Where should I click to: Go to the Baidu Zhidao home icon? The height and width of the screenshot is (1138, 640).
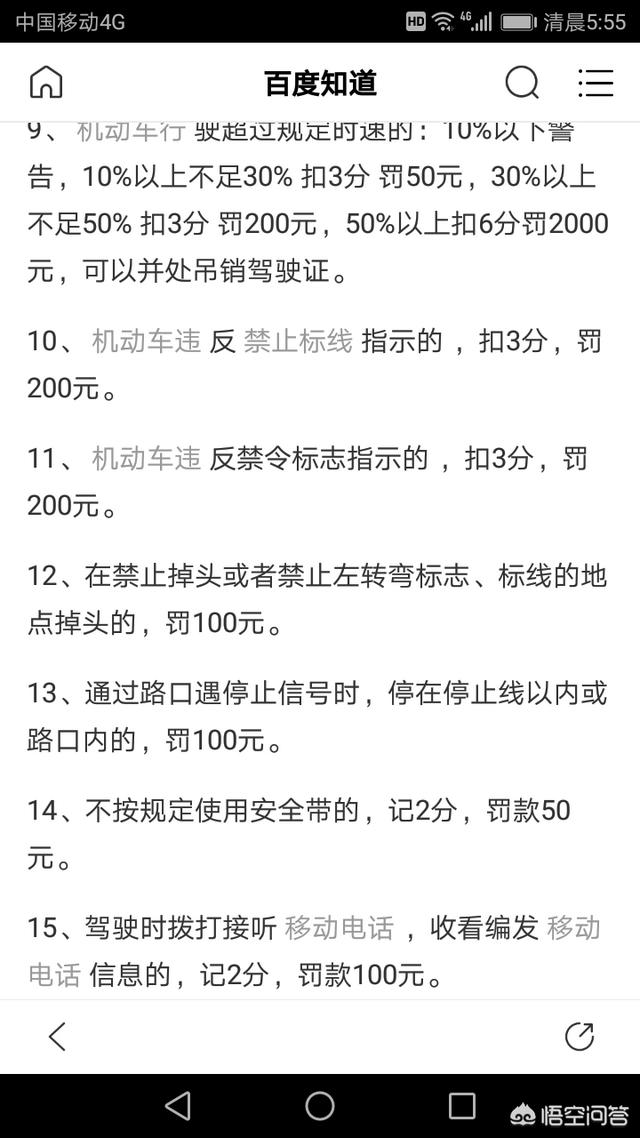click(x=46, y=82)
